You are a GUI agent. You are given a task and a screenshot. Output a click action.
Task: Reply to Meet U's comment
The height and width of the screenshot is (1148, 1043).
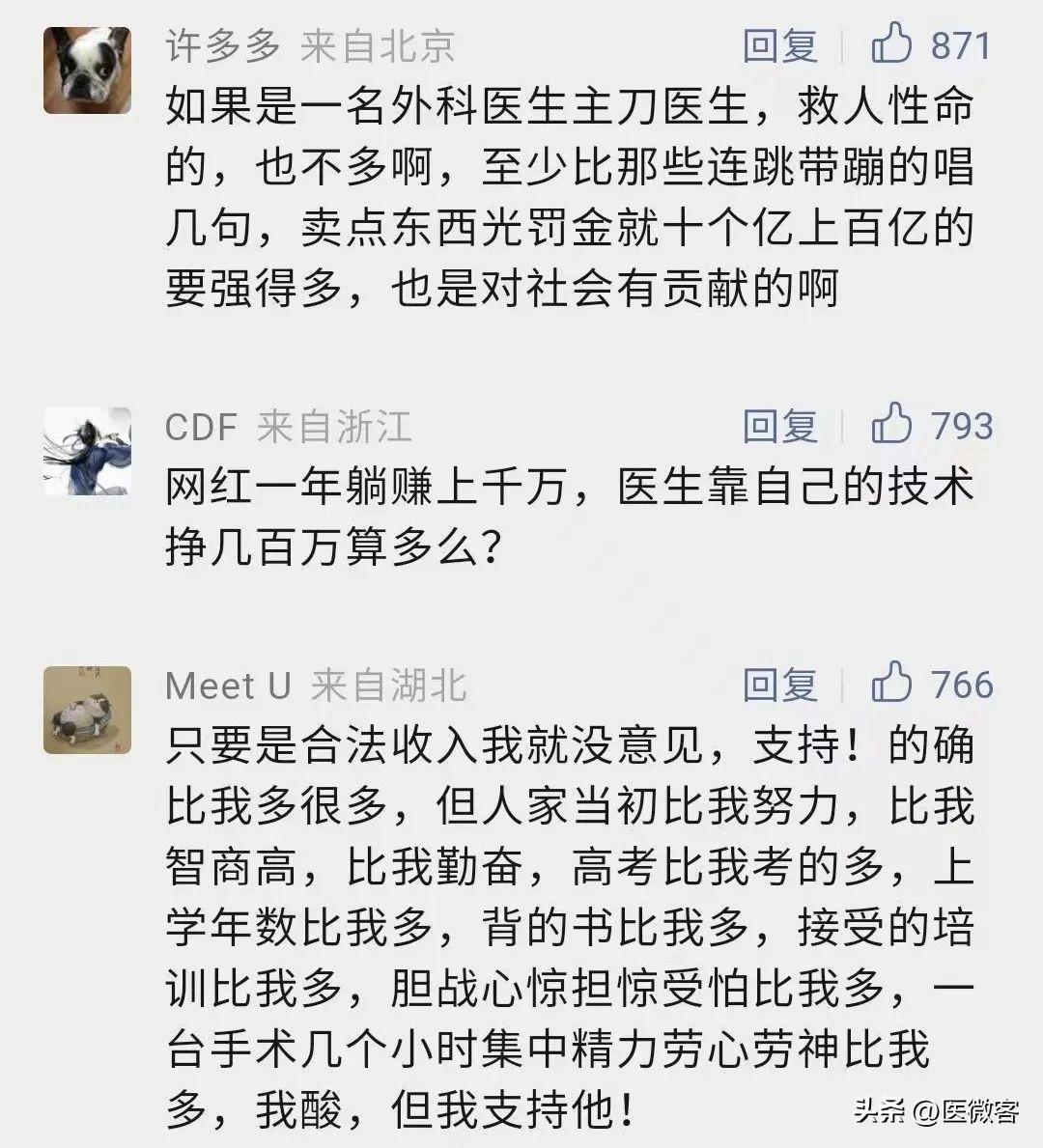pos(779,686)
